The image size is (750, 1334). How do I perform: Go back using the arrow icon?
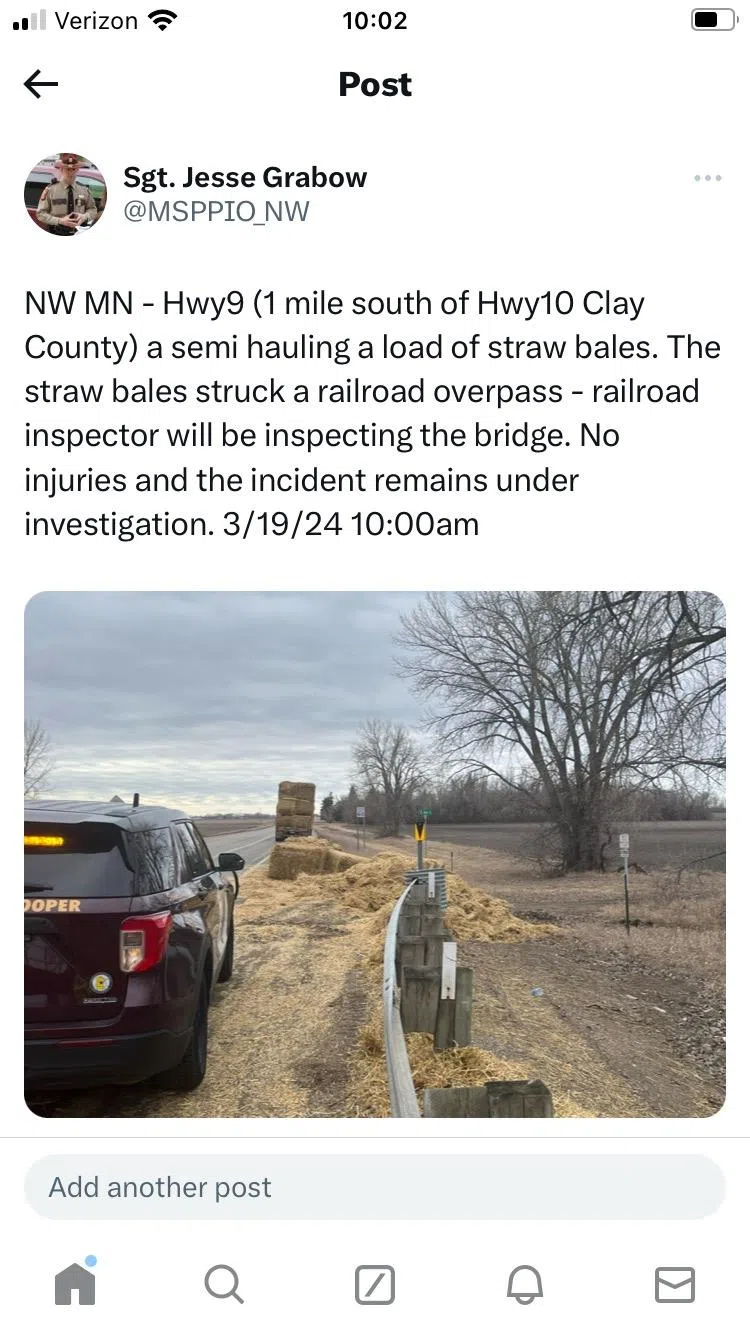click(x=41, y=85)
